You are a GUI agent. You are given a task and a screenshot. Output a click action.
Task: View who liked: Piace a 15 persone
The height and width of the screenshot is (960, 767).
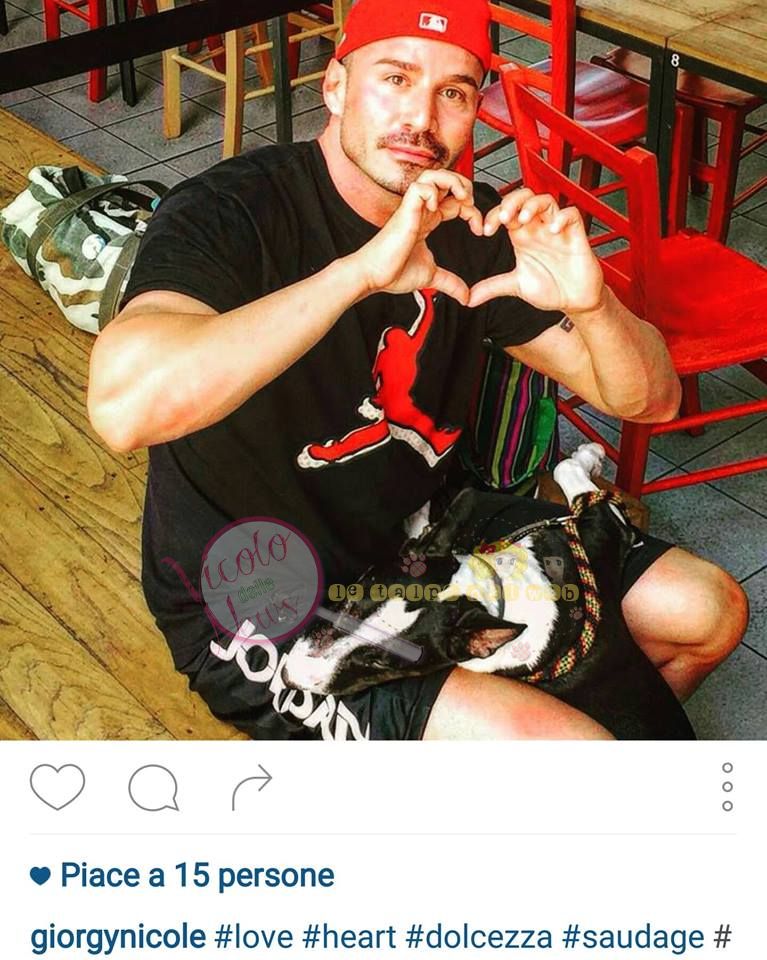pyautogui.click(x=197, y=876)
